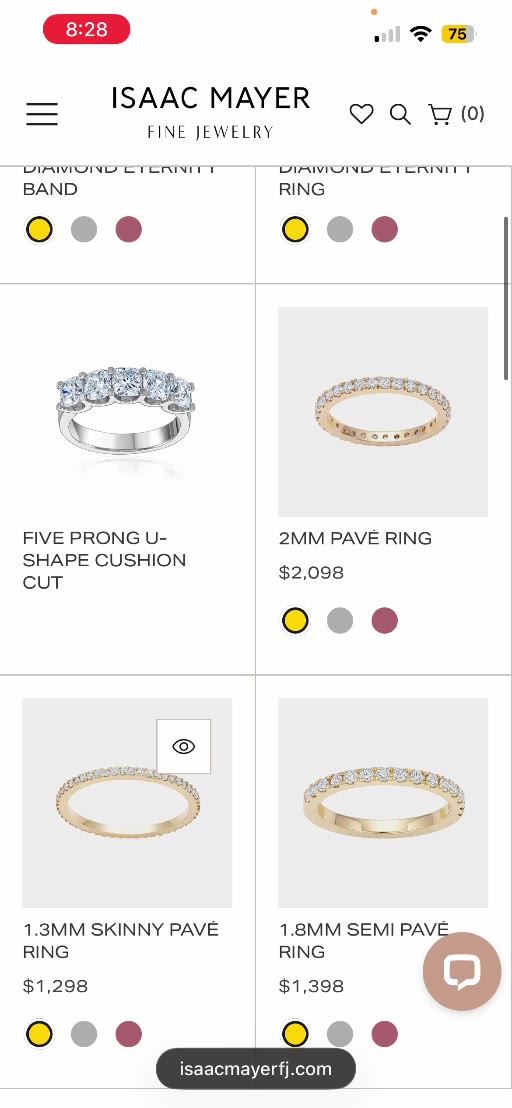
Task: Select yellow gold for 2MM Pavé Ring
Action: (x=295, y=620)
